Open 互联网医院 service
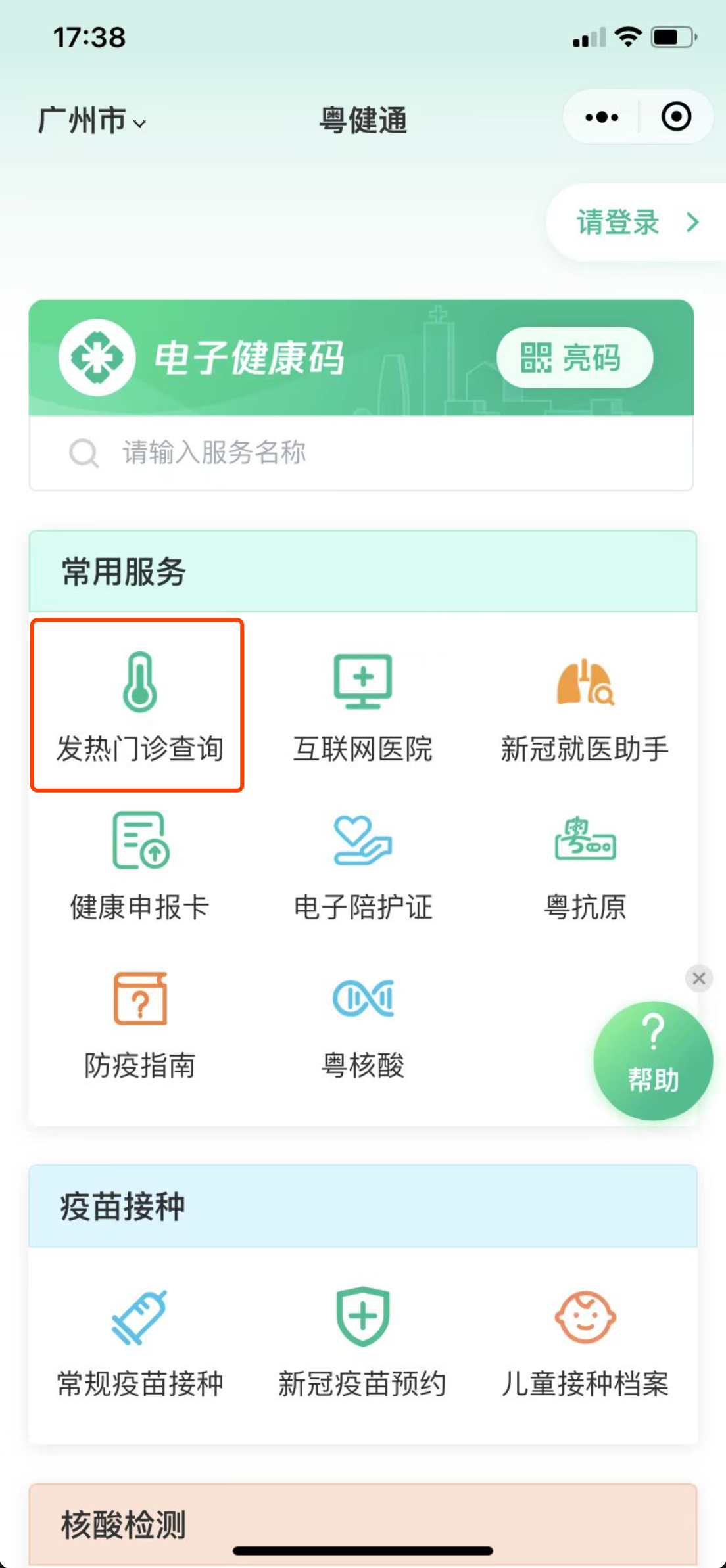 pyautogui.click(x=362, y=706)
